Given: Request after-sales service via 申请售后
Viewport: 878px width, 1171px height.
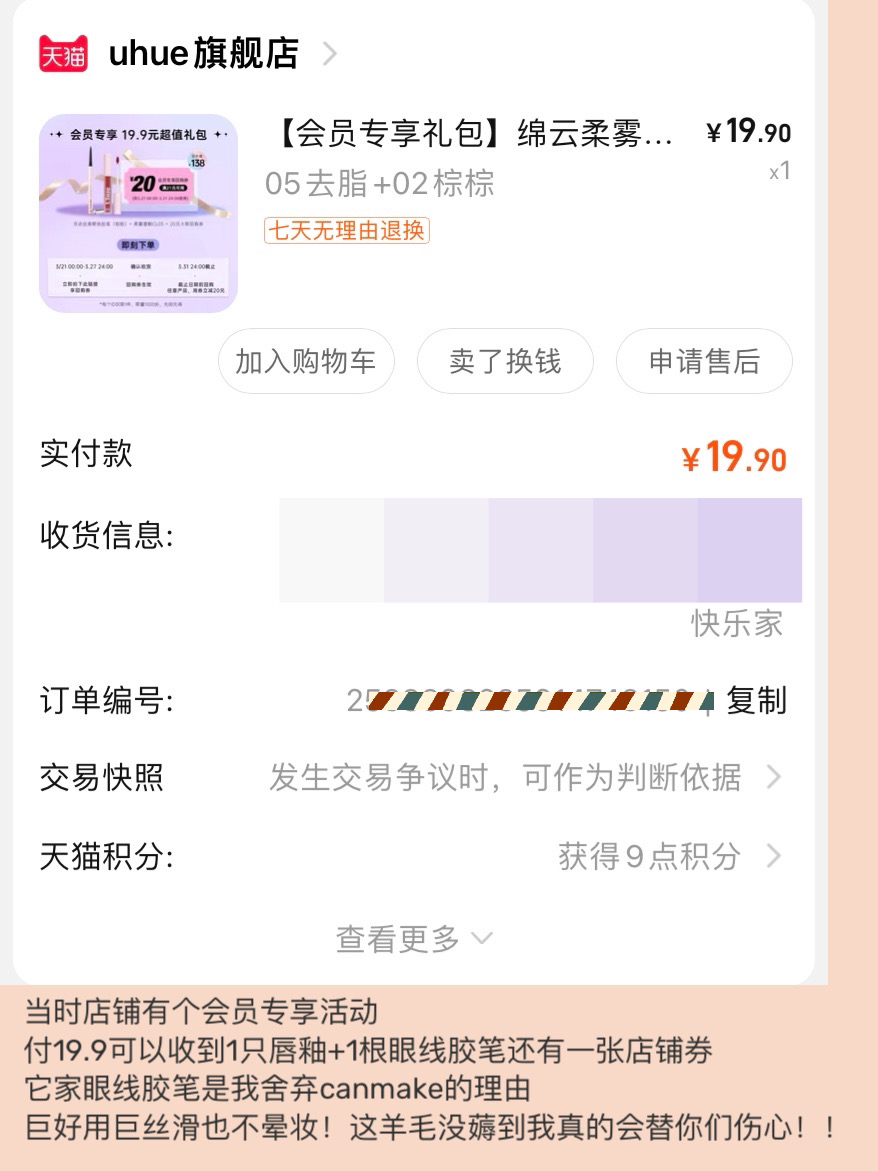Looking at the screenshot, I should 704,361.
